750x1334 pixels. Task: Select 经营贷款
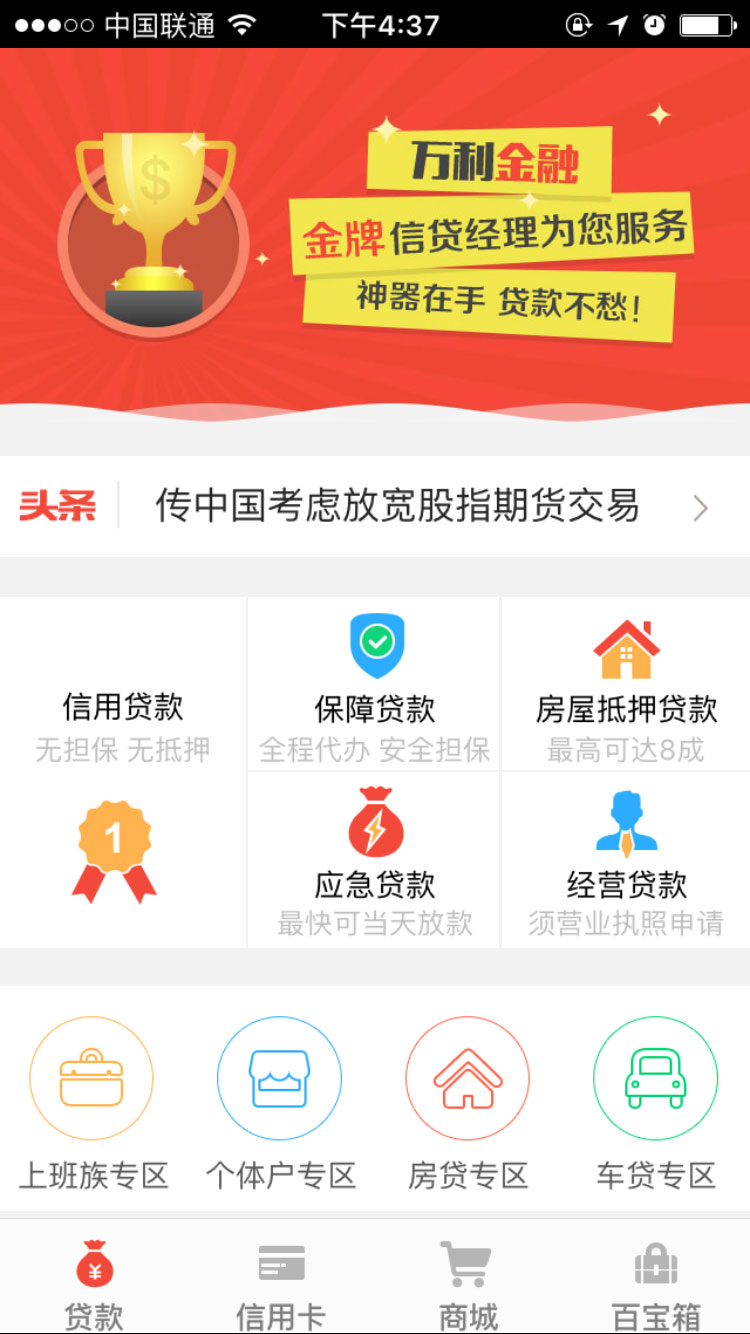tap(626, 861)
